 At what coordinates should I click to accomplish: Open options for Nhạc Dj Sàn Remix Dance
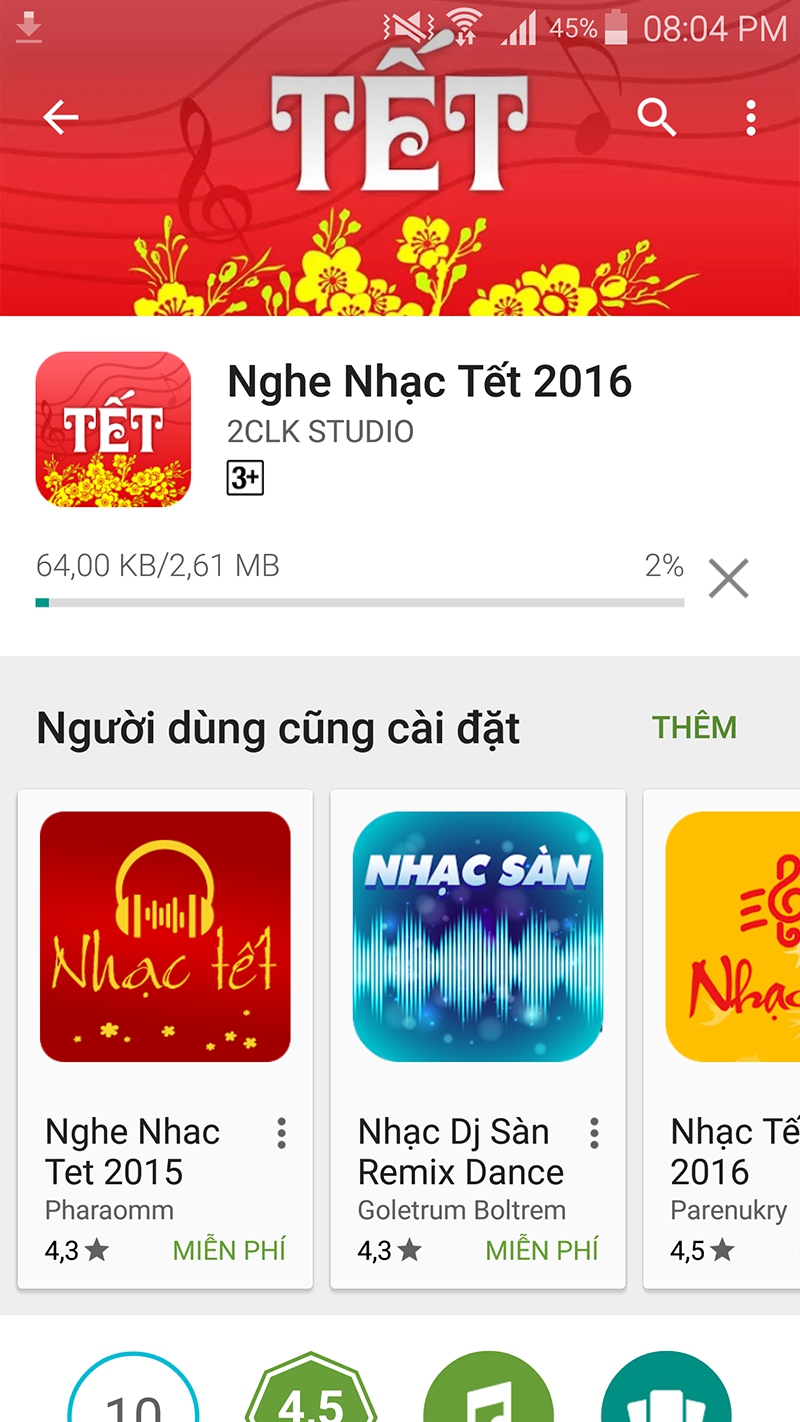point(594,1133)
